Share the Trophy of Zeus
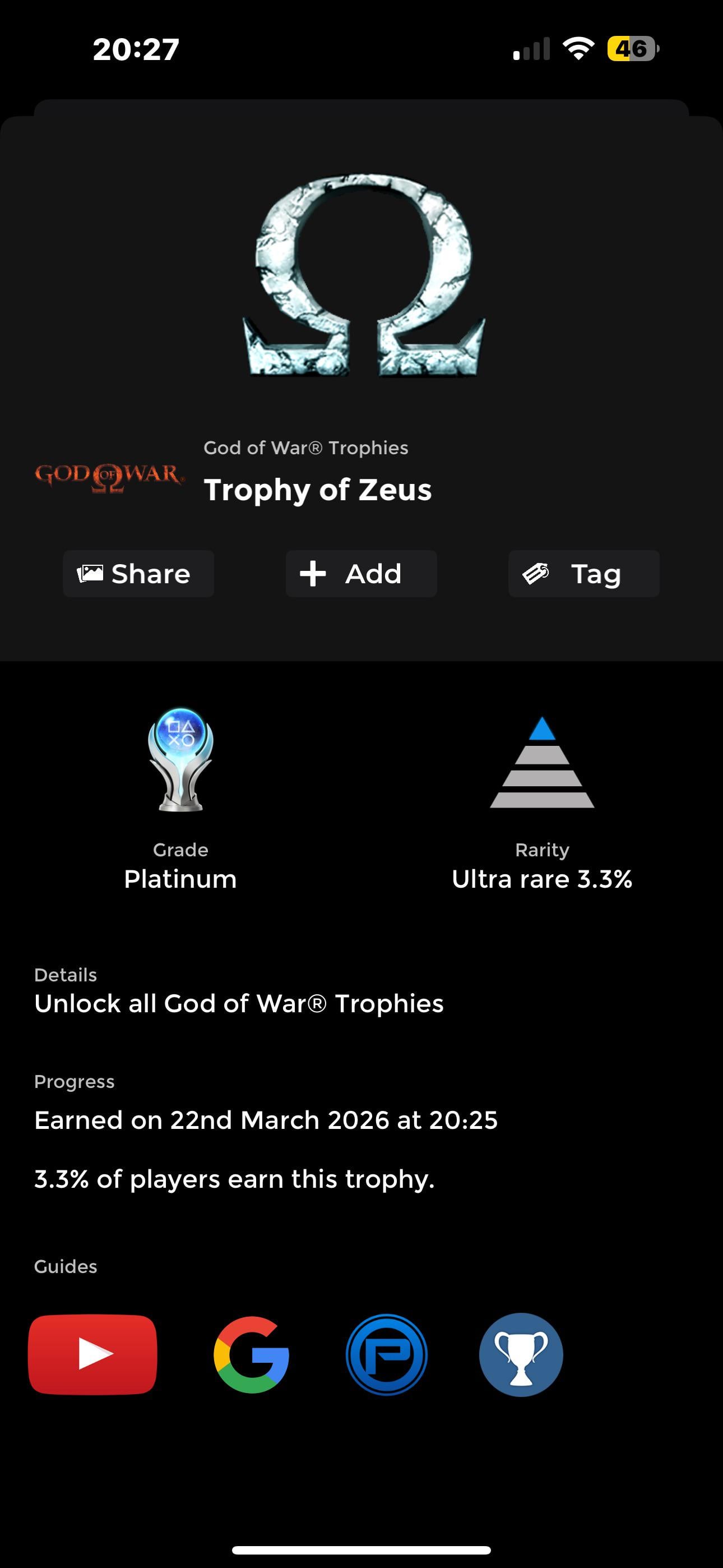723x1568 pixels. click(138, 573)
